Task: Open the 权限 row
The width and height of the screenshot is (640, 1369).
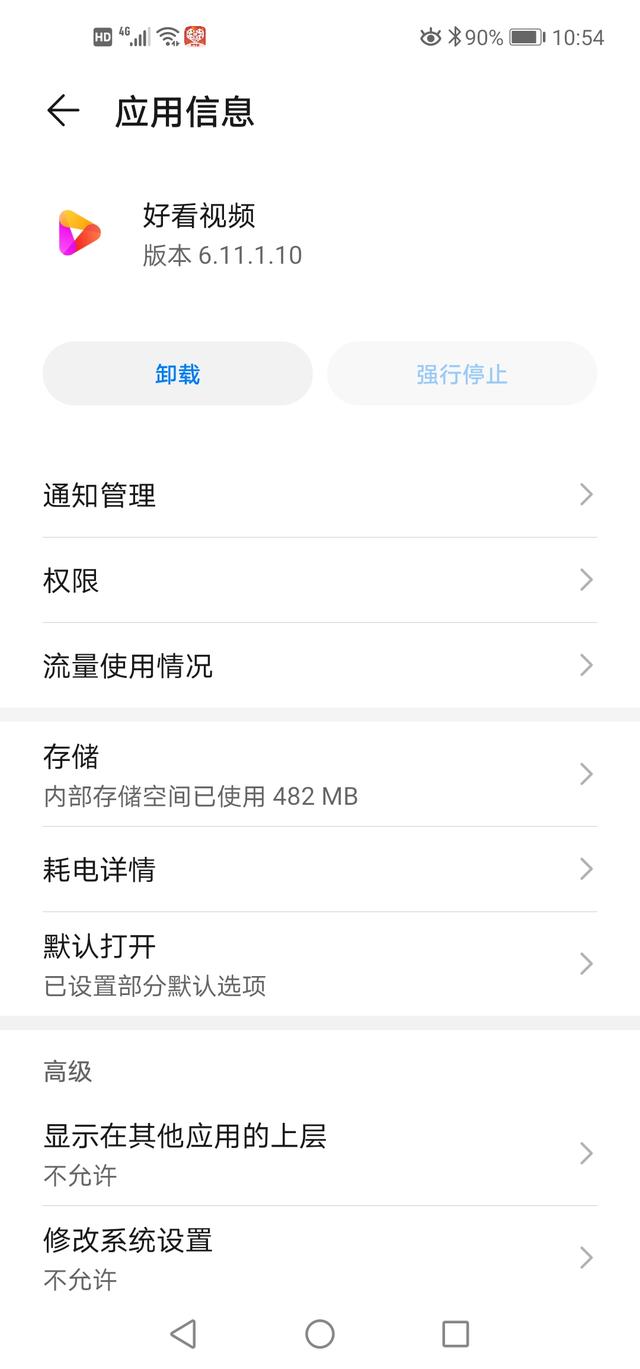Action: [319, 580]
